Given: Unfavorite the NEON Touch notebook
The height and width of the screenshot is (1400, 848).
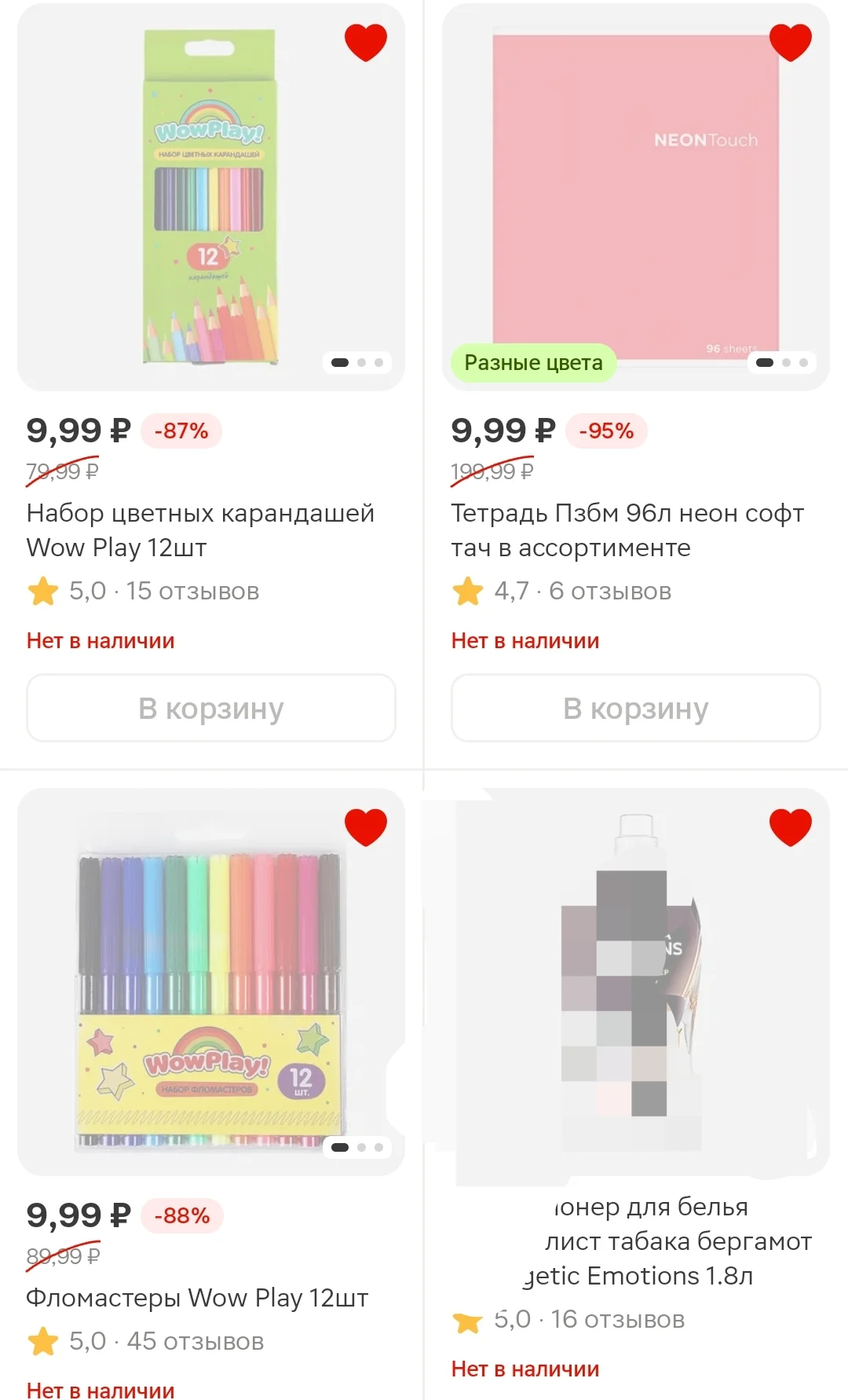Looking at the screenshot, I should [790, 42].
